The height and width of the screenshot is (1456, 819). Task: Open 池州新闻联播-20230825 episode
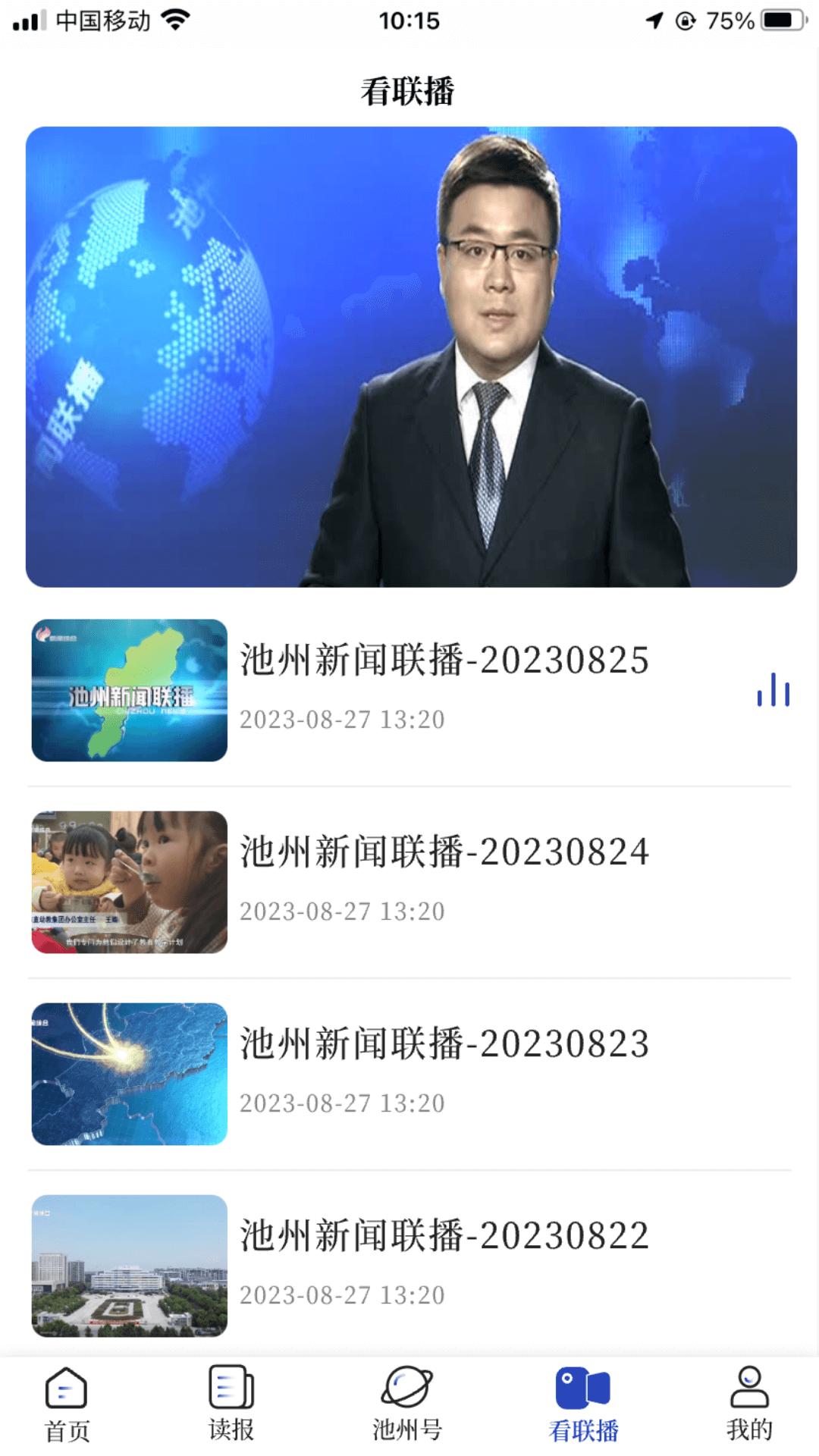[444, 661]
